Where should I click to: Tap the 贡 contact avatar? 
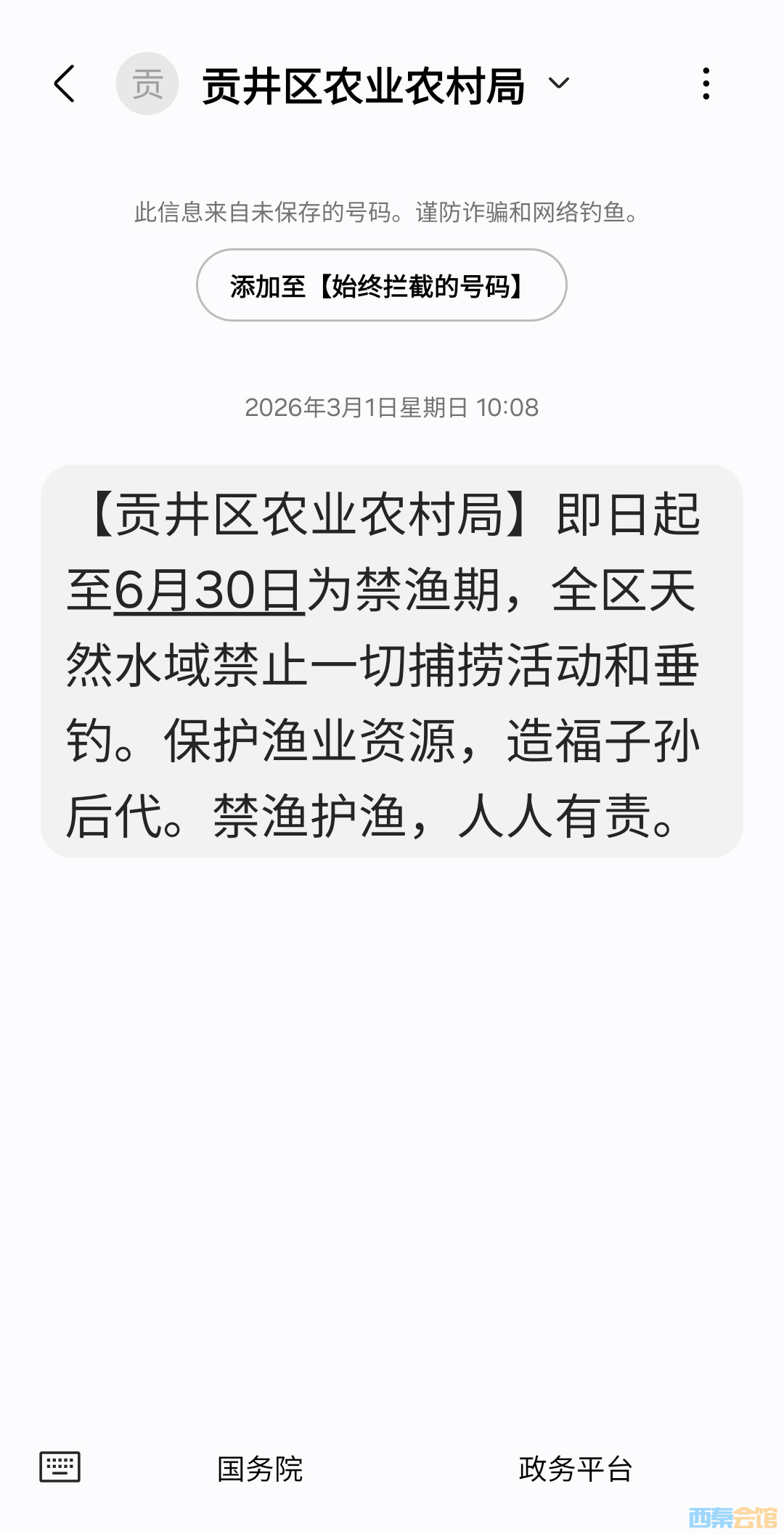pos(147,84)
